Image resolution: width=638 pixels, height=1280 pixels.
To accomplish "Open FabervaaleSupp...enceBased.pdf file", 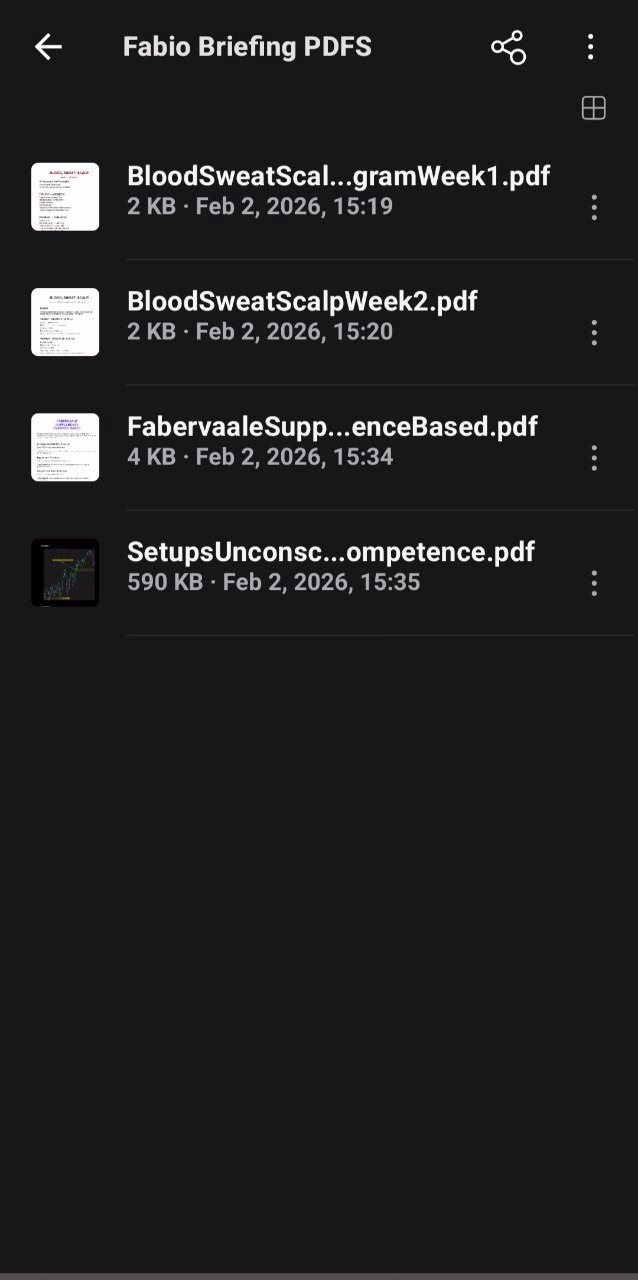I will [332, 440].
